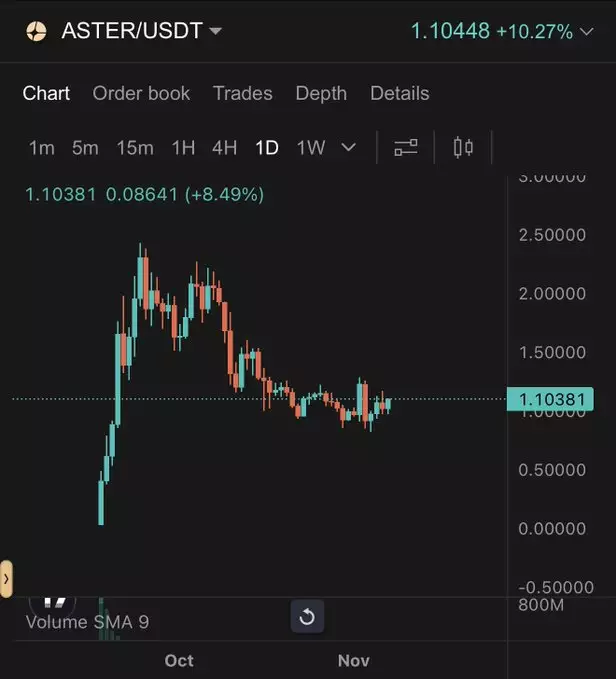Open the ASTER/USDT pair selector dropdown

(214, 31)
